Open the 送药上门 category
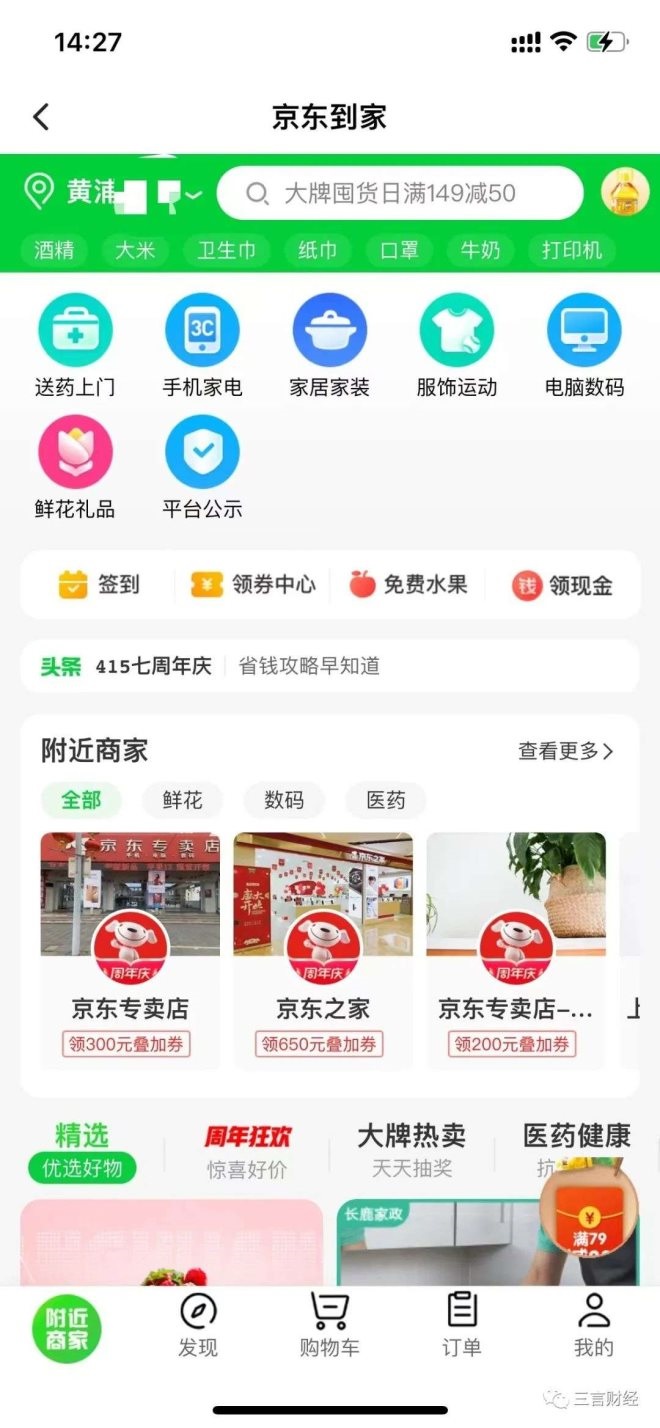 (75, 345)
